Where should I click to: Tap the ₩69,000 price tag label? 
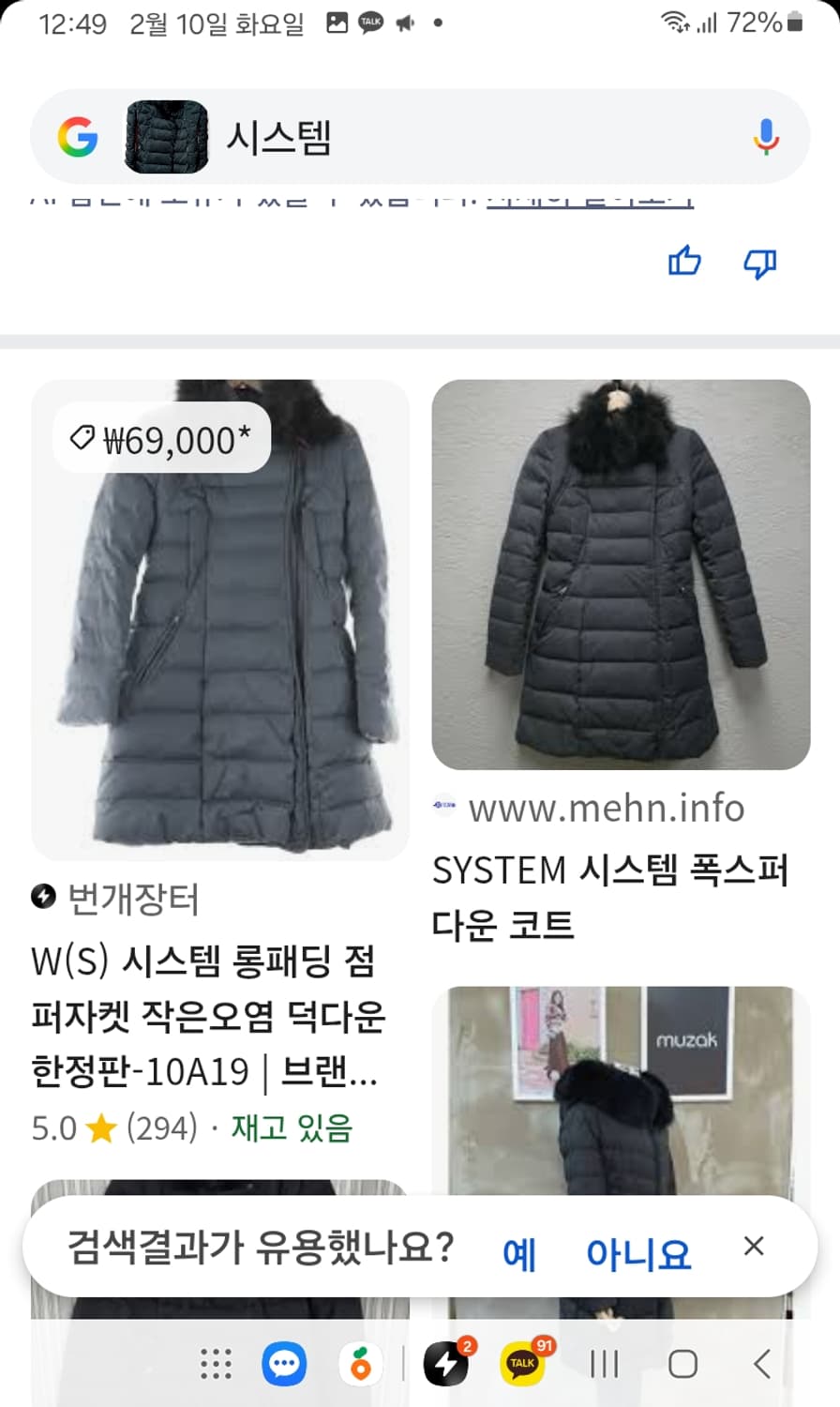162,436
